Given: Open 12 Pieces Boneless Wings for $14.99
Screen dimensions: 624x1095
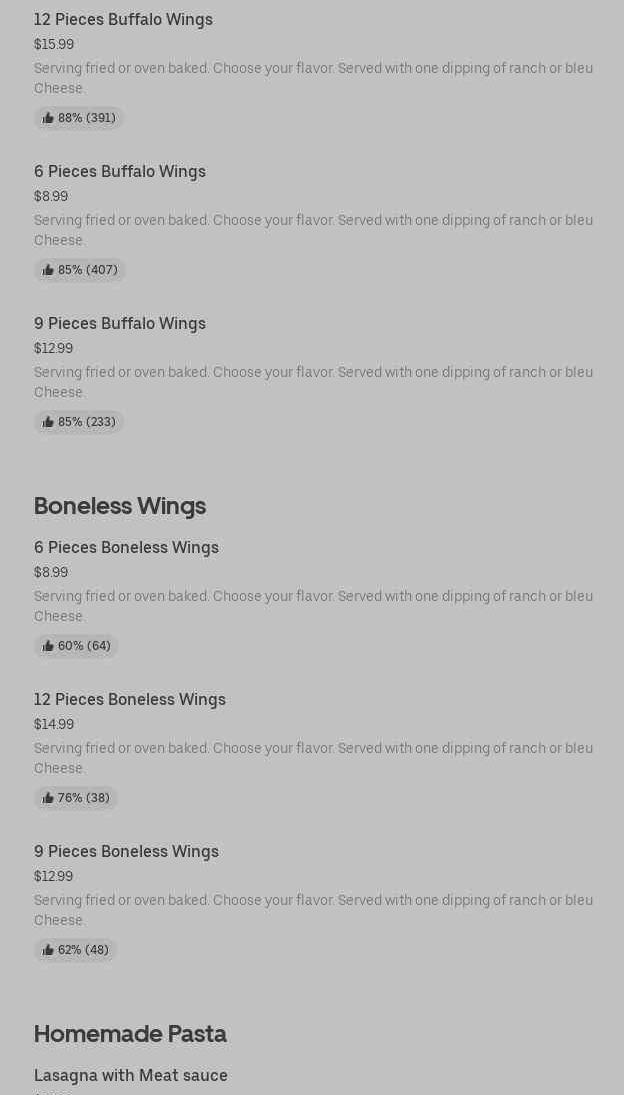Looking at the screenshot, I should (x=130, y=700).
